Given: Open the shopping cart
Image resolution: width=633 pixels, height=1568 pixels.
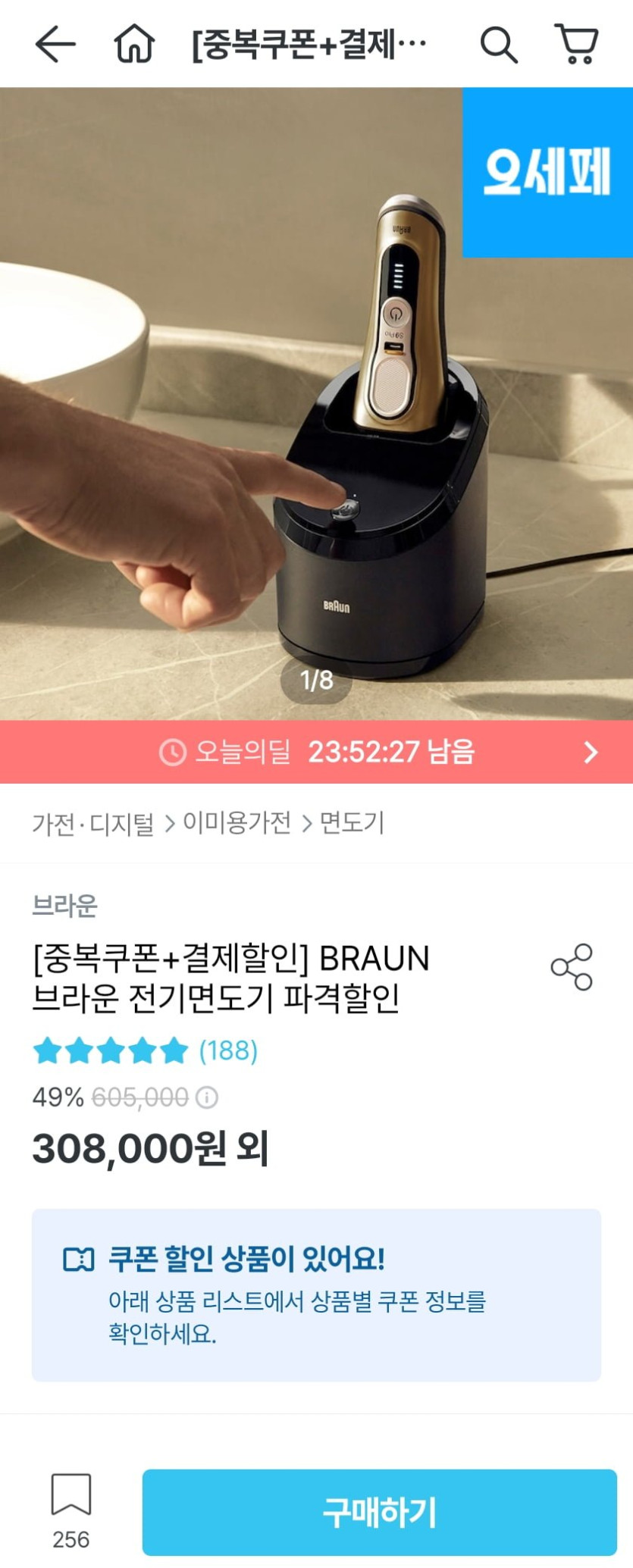Looking at the screenshot, I should tap(577, 44).
